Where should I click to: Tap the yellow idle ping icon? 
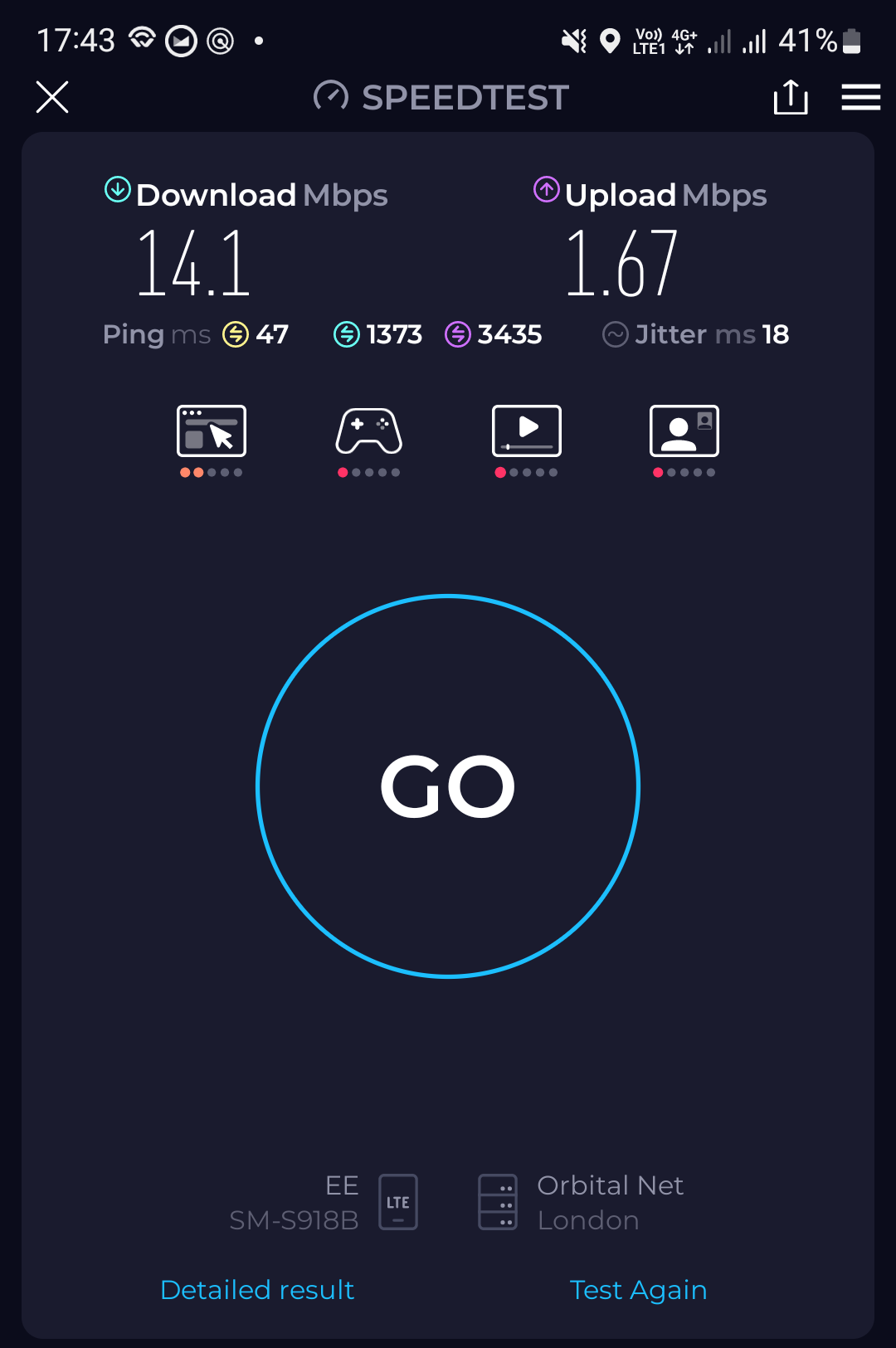tap(235, 334)
